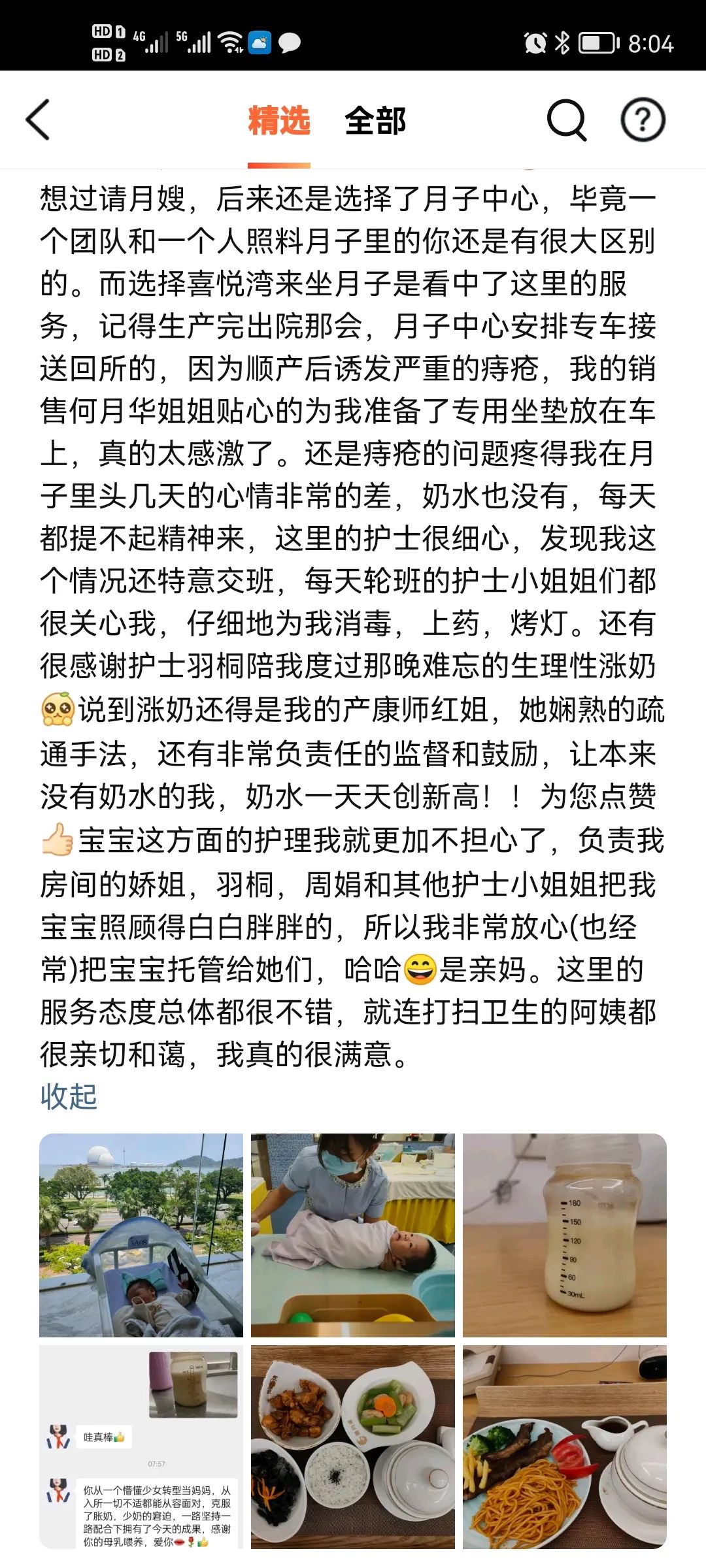Go back using the top-left arrow
This screenshot has height=1568, width=706.
click(x=38, y=120)
